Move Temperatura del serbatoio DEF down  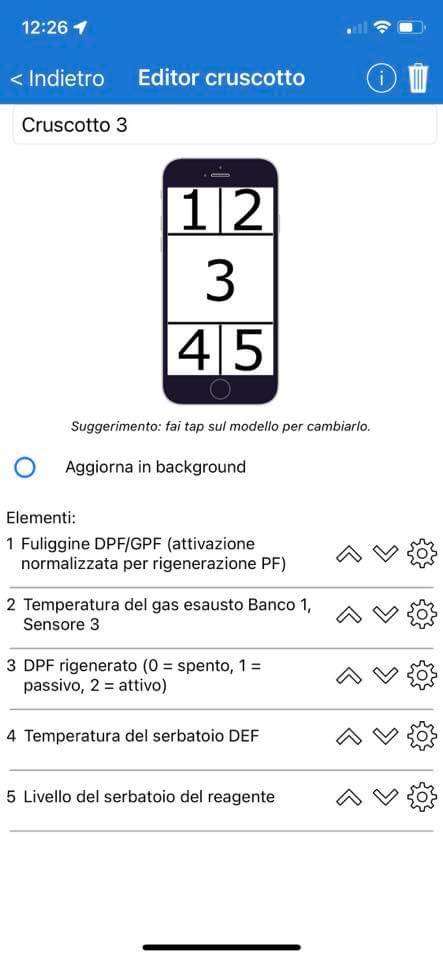(385, 736)
